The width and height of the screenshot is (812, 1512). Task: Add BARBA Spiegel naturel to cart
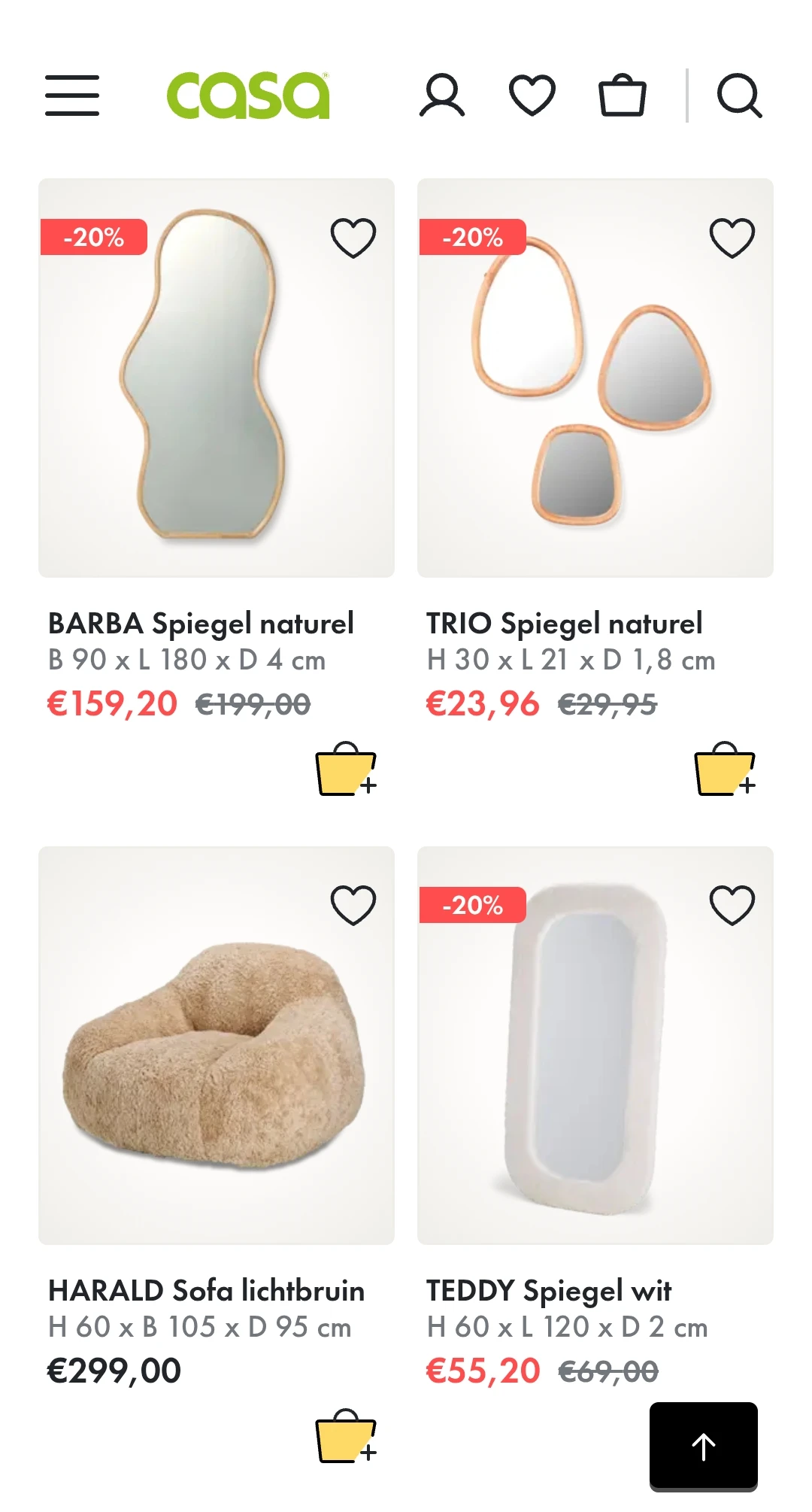pyautogui.click(x=346, y=770)
